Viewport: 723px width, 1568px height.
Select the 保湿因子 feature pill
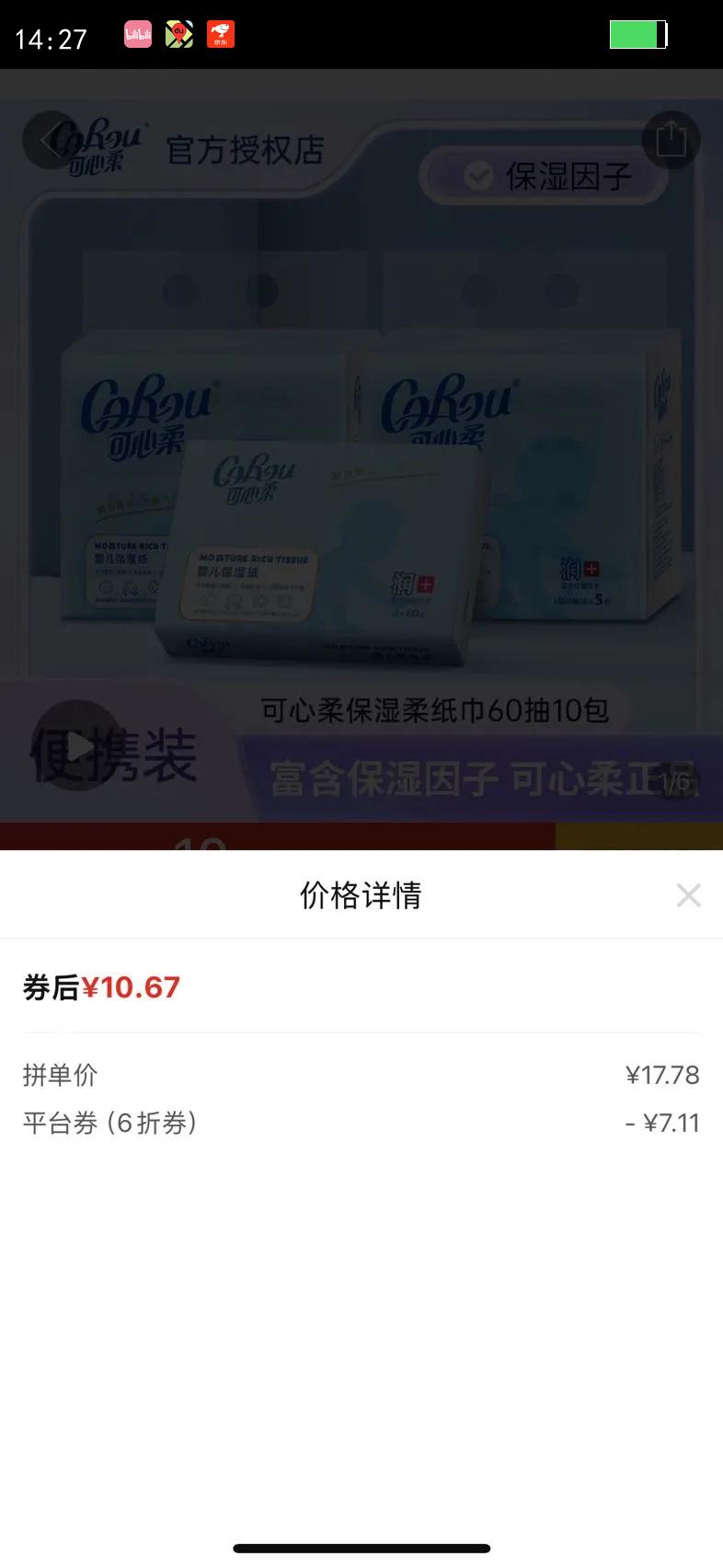[x=543, y=177]
